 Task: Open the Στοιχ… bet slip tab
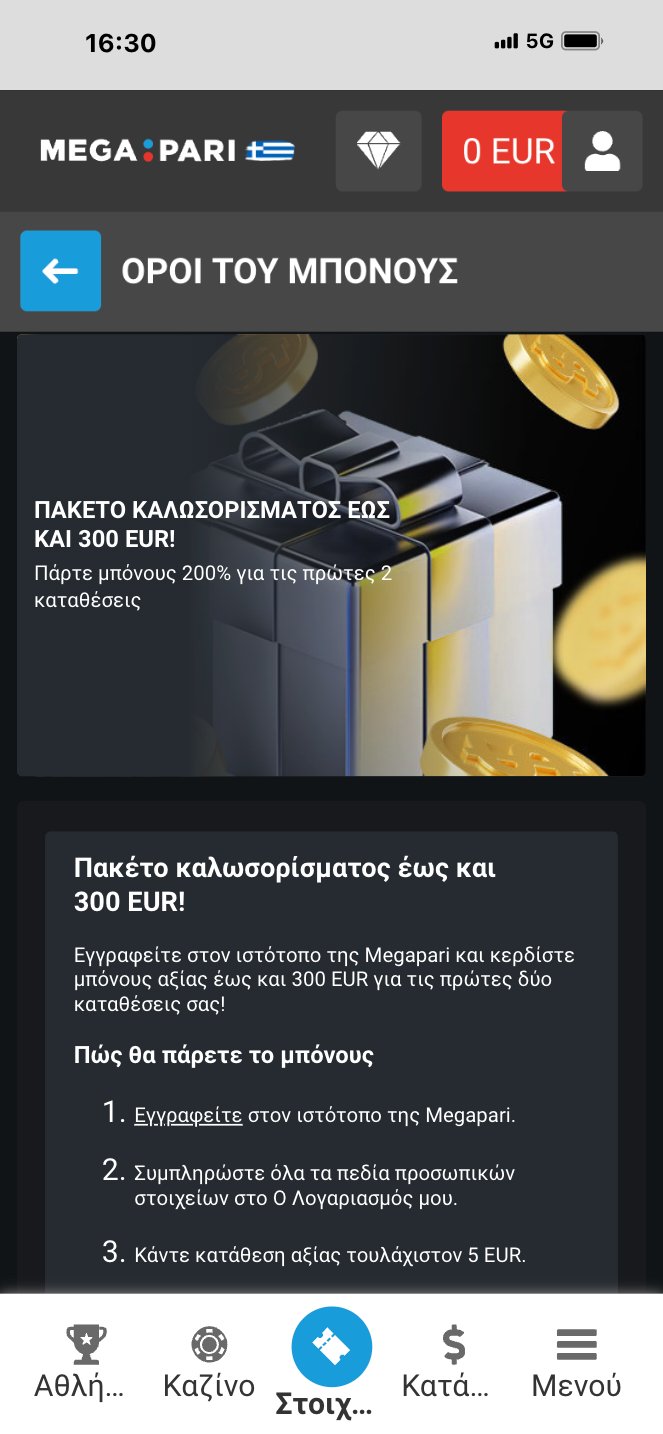click(331, 1362)
